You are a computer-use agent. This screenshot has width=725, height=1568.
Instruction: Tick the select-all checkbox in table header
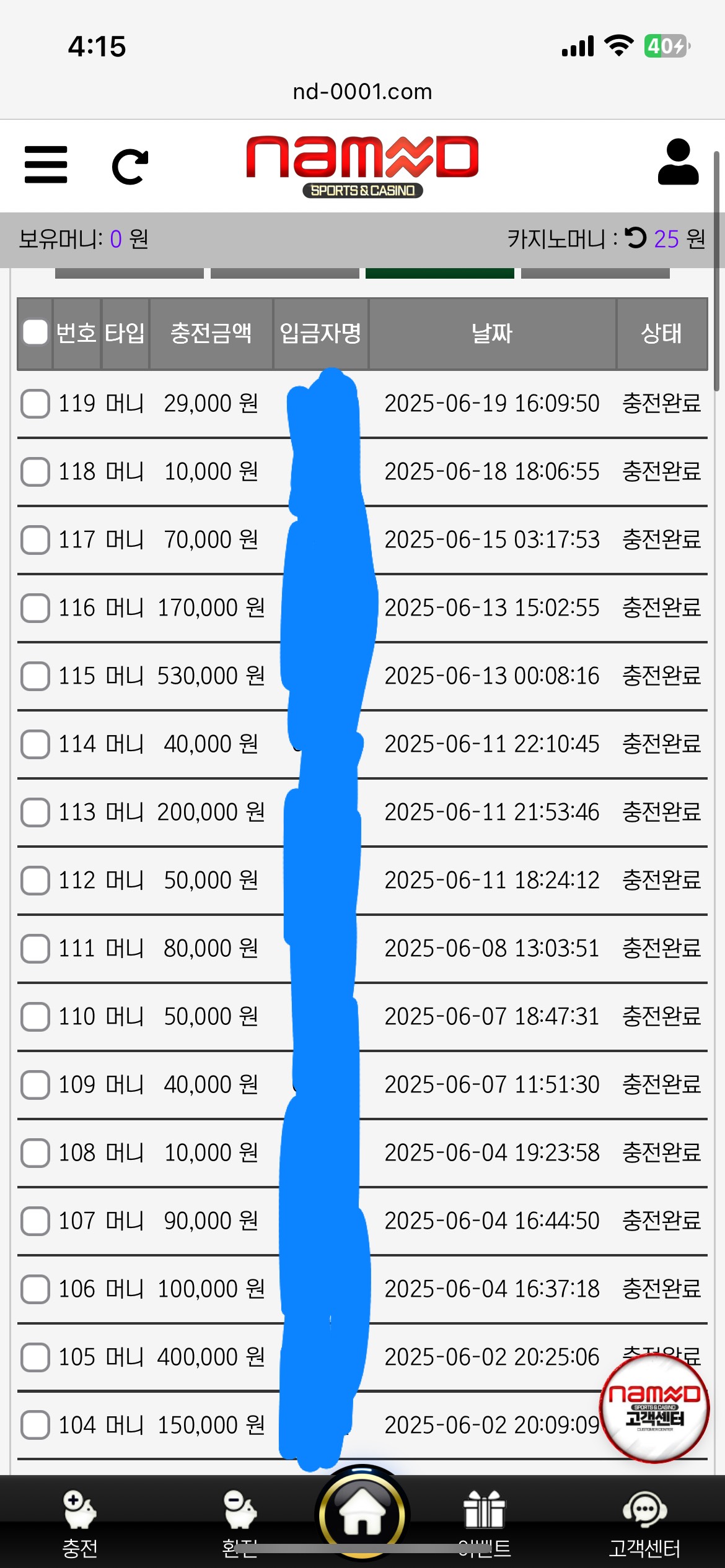35,333
